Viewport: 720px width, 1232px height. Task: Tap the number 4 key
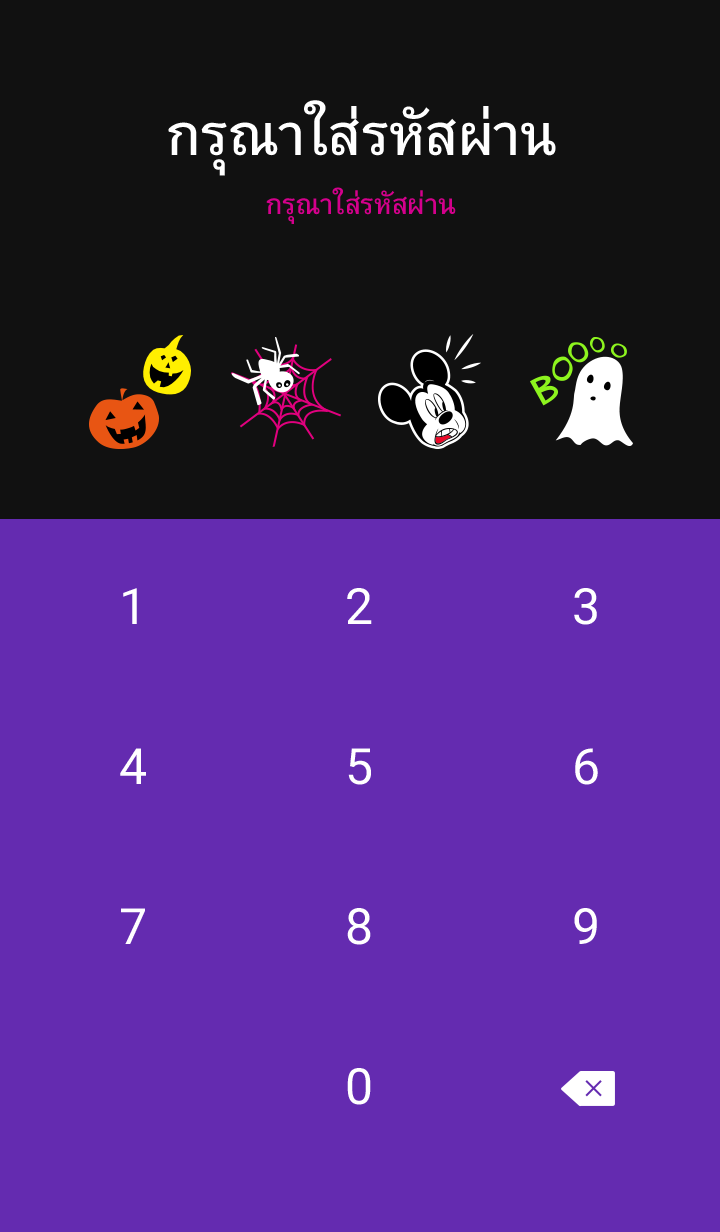133,767
